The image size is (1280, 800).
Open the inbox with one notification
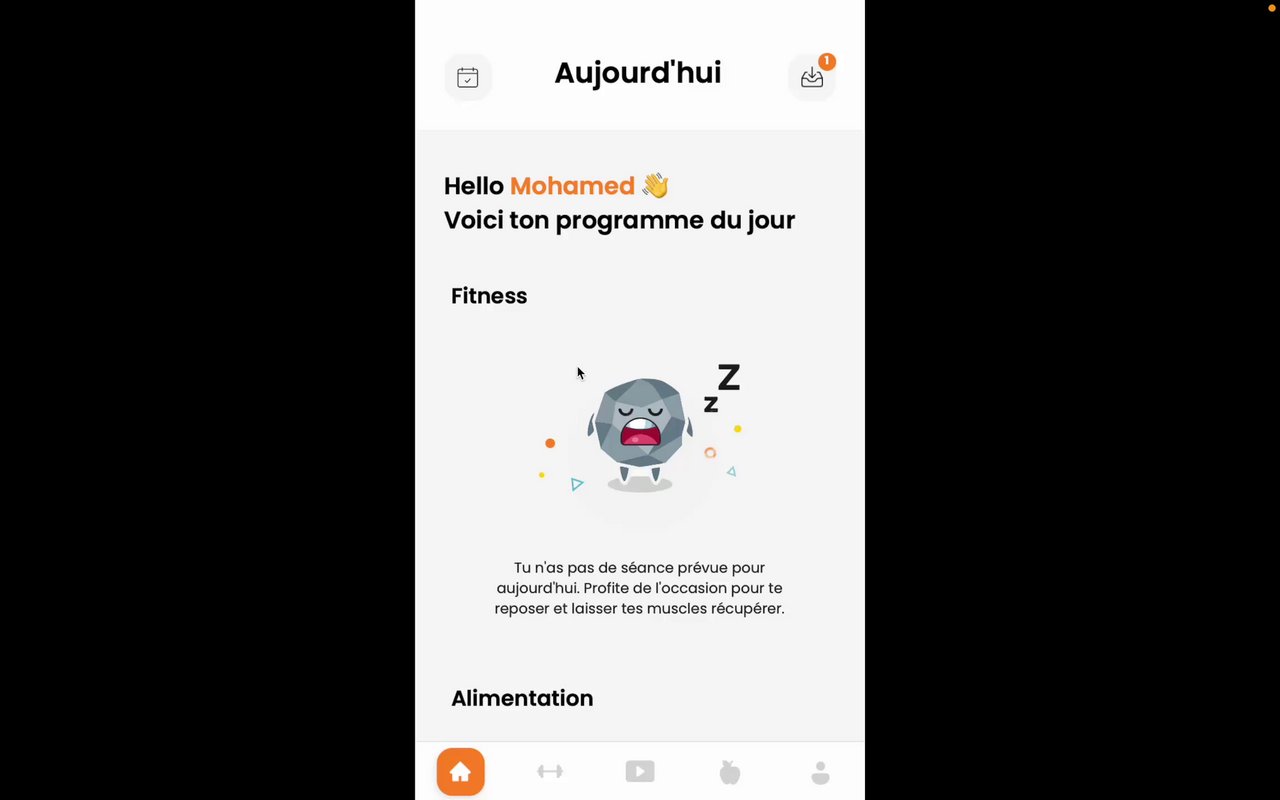point(812,78)
